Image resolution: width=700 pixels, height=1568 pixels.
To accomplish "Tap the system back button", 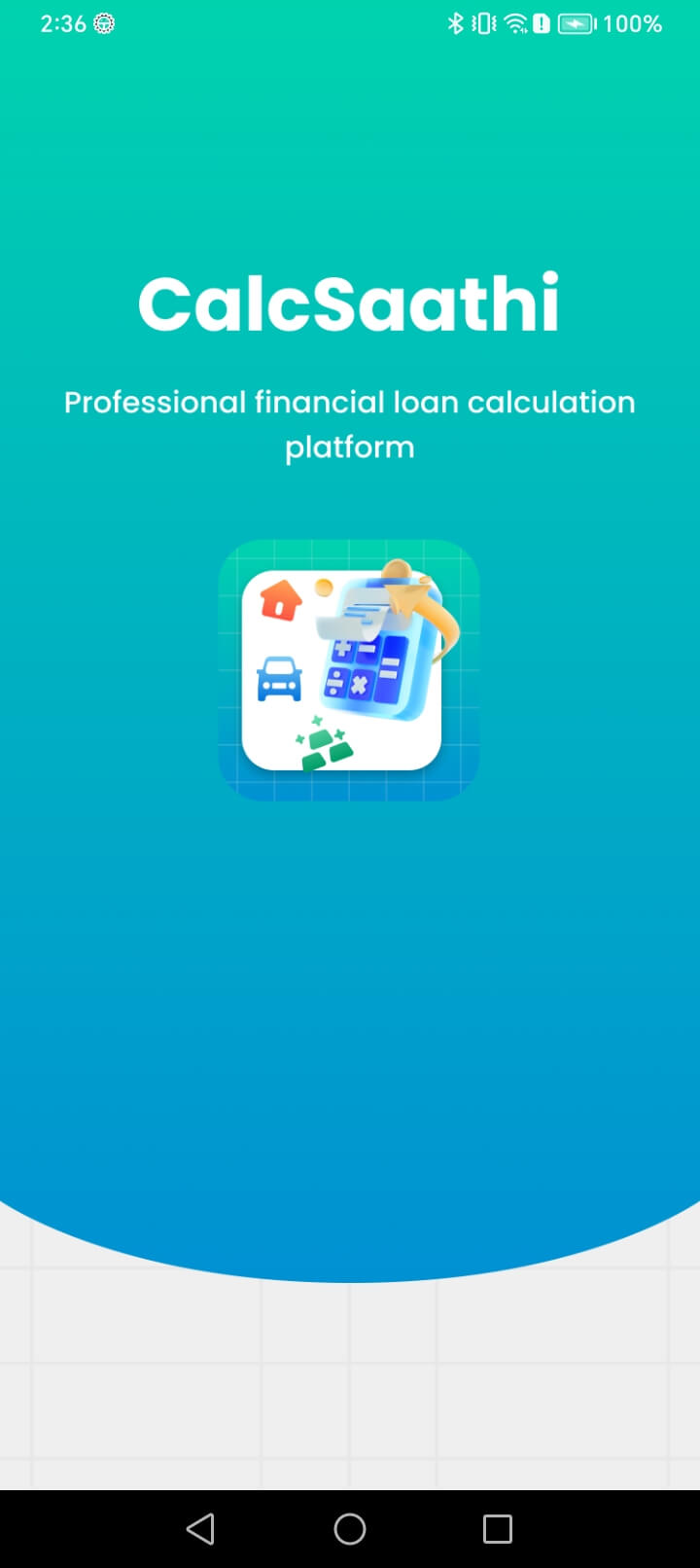I will 200,1529.
